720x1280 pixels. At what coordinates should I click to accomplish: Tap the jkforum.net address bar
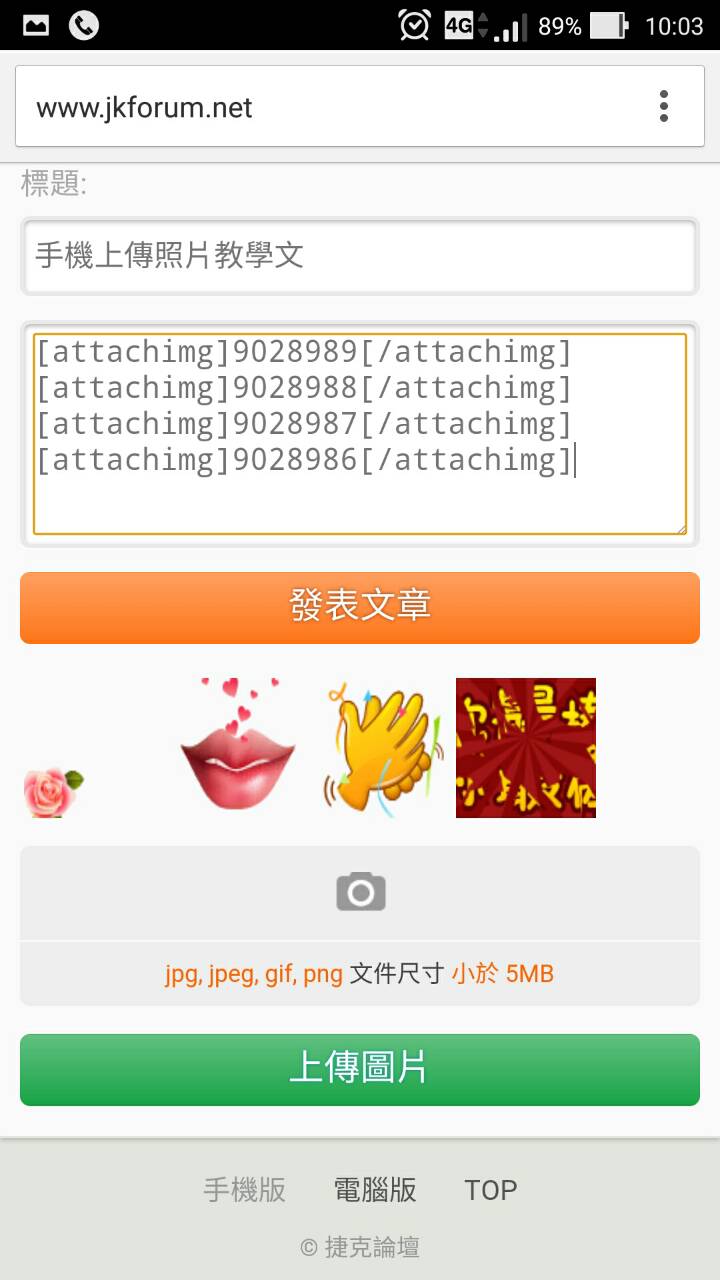click(330, 107)
